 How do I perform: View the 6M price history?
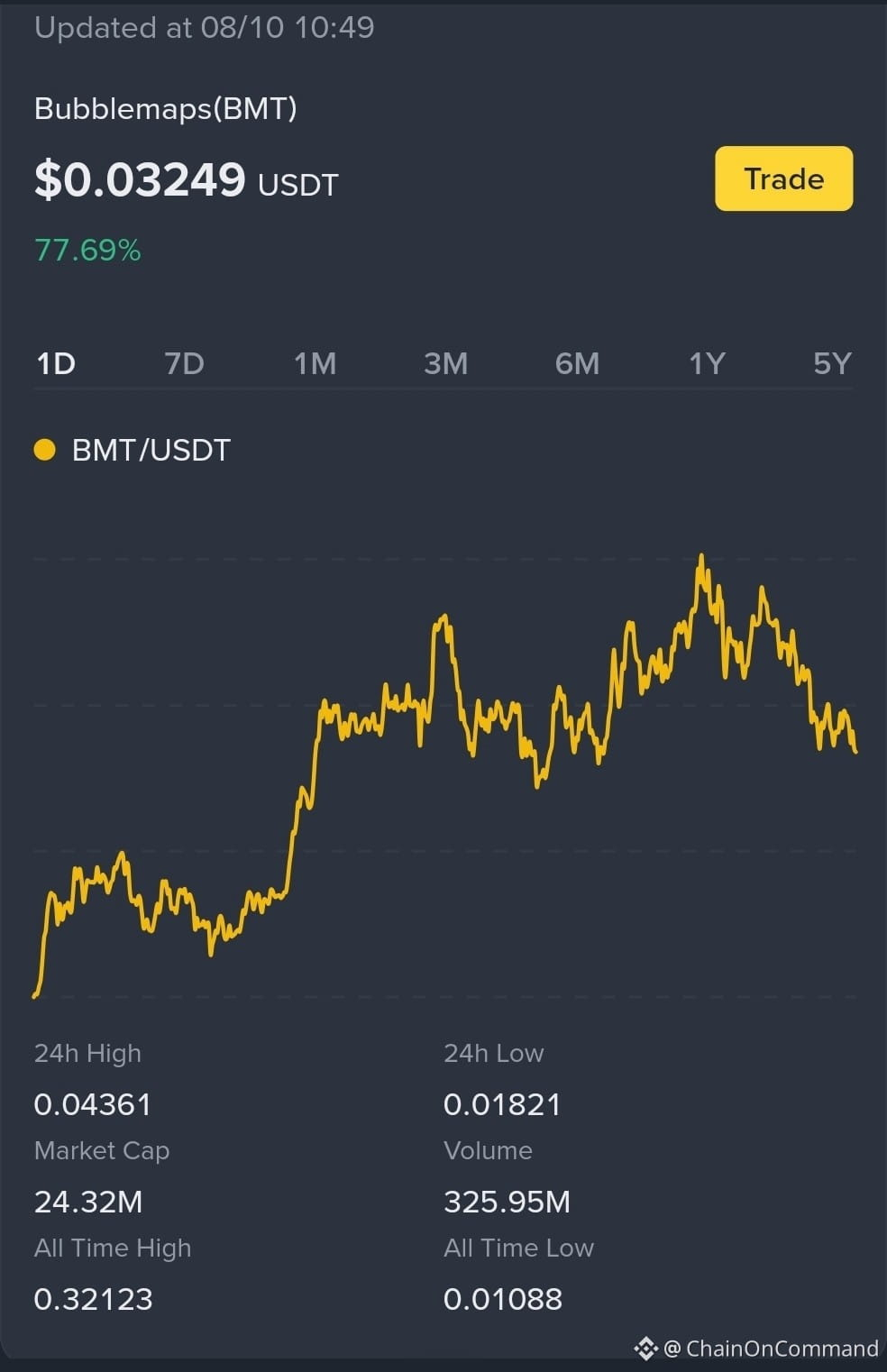click(x=577, y=363)
